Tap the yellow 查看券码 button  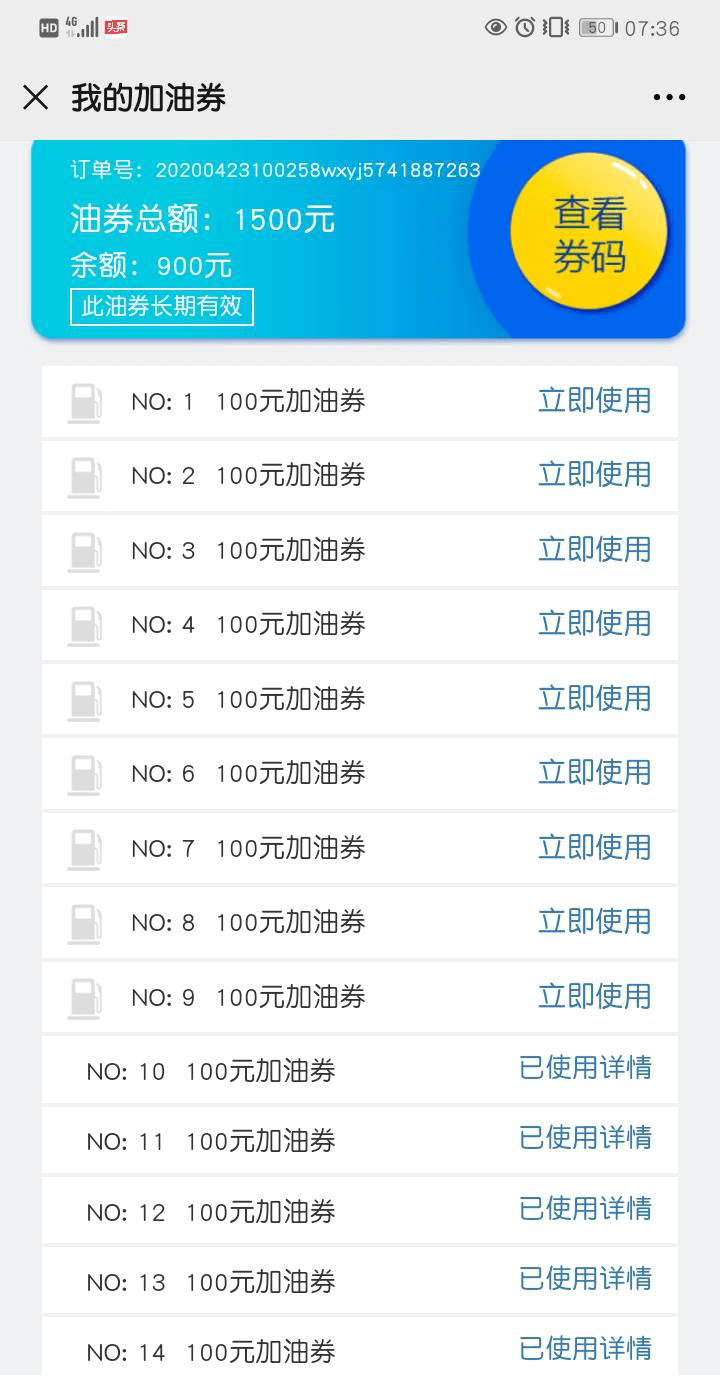tap(589, 235)
